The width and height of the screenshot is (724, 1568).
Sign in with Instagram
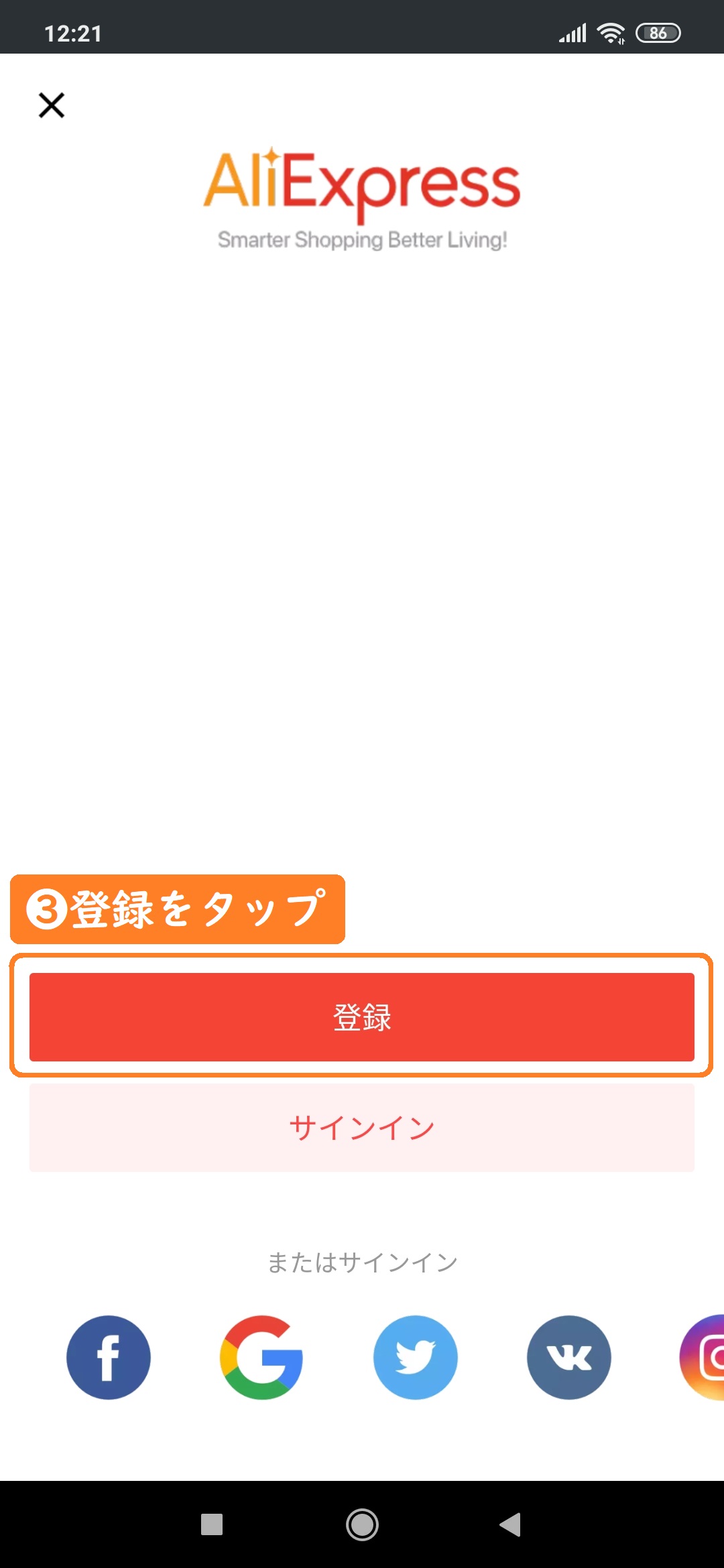coord(704,1358)
